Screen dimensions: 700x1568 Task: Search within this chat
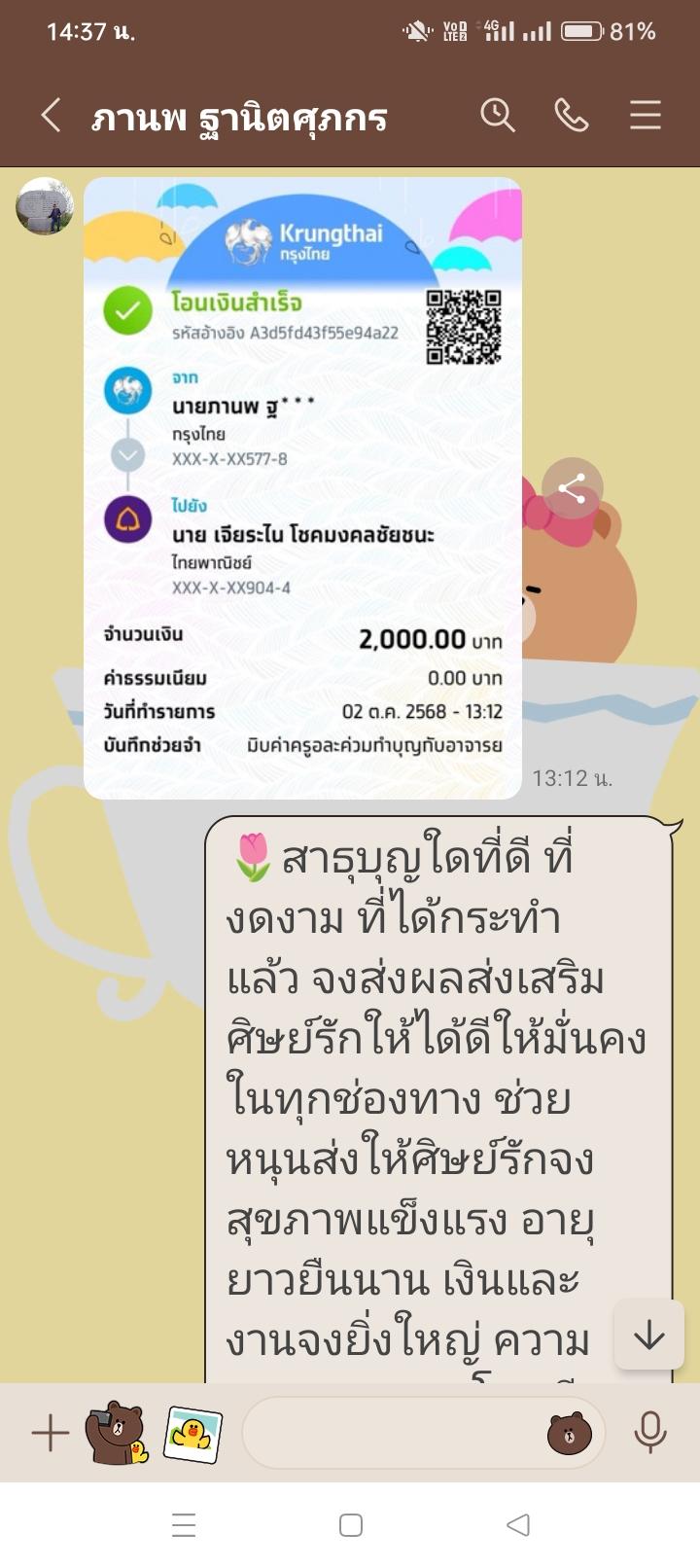[497, 116]
